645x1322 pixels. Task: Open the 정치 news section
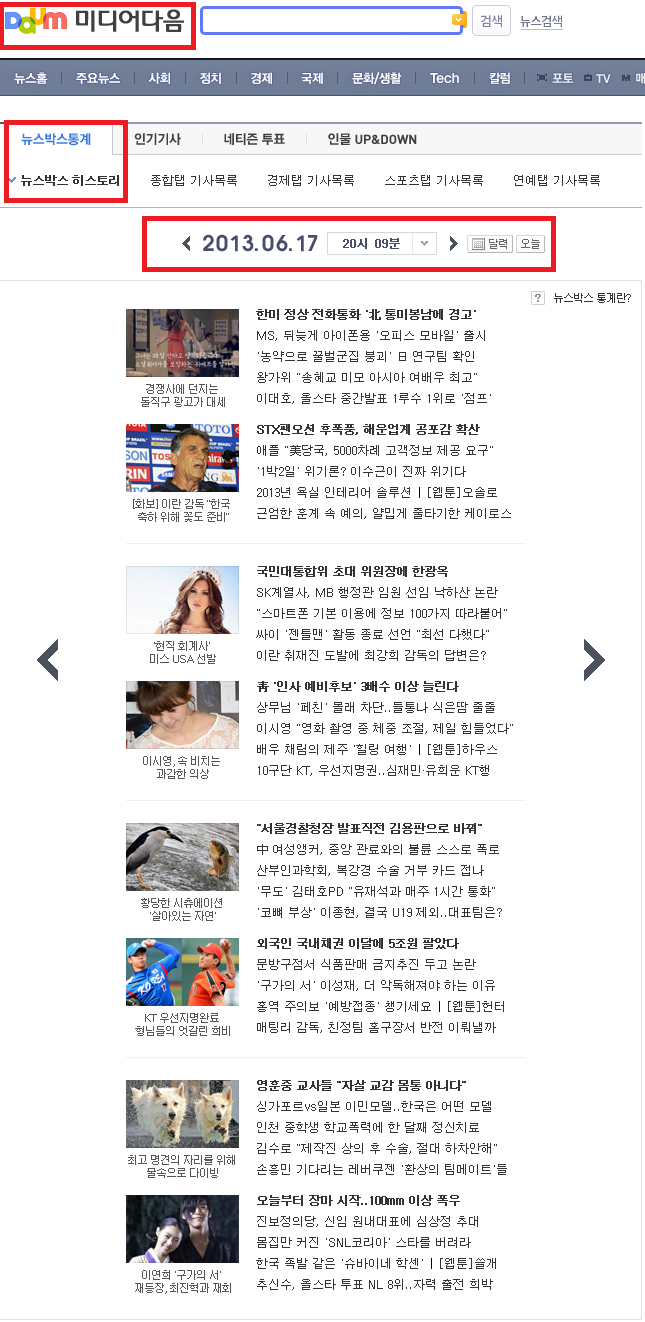point(211,78)
